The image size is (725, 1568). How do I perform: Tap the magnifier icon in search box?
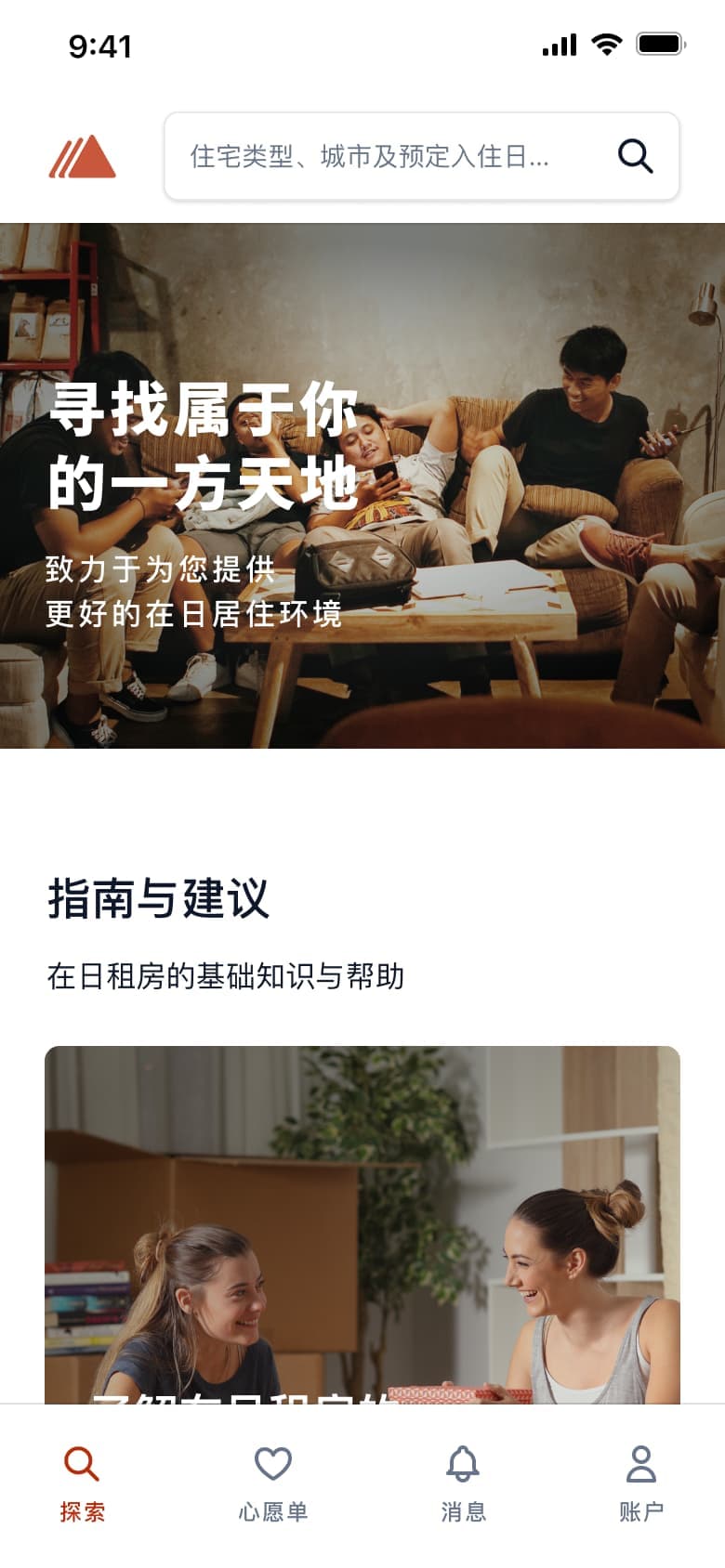tap(635, 156)
